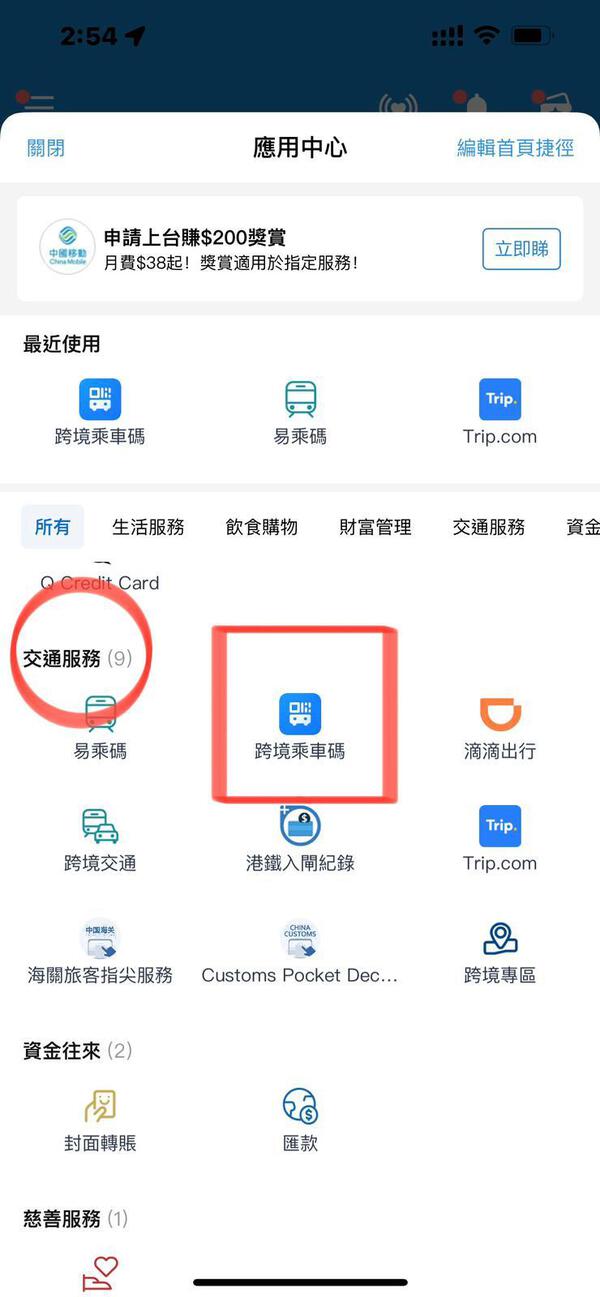
Task: Tap the 立即睇 button on China Mobile banner
Action: [521, 249]
